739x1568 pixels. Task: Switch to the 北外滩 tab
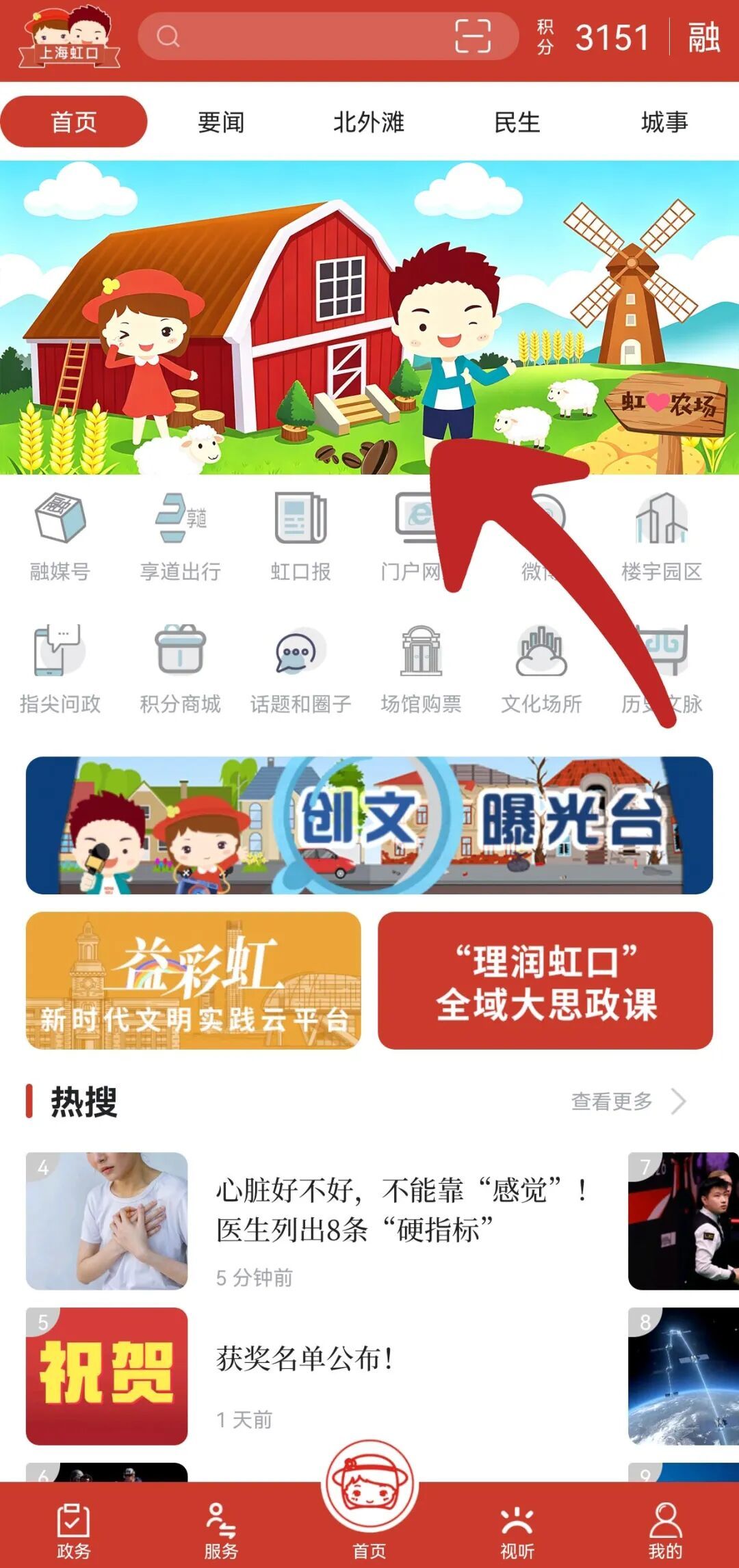369,122
